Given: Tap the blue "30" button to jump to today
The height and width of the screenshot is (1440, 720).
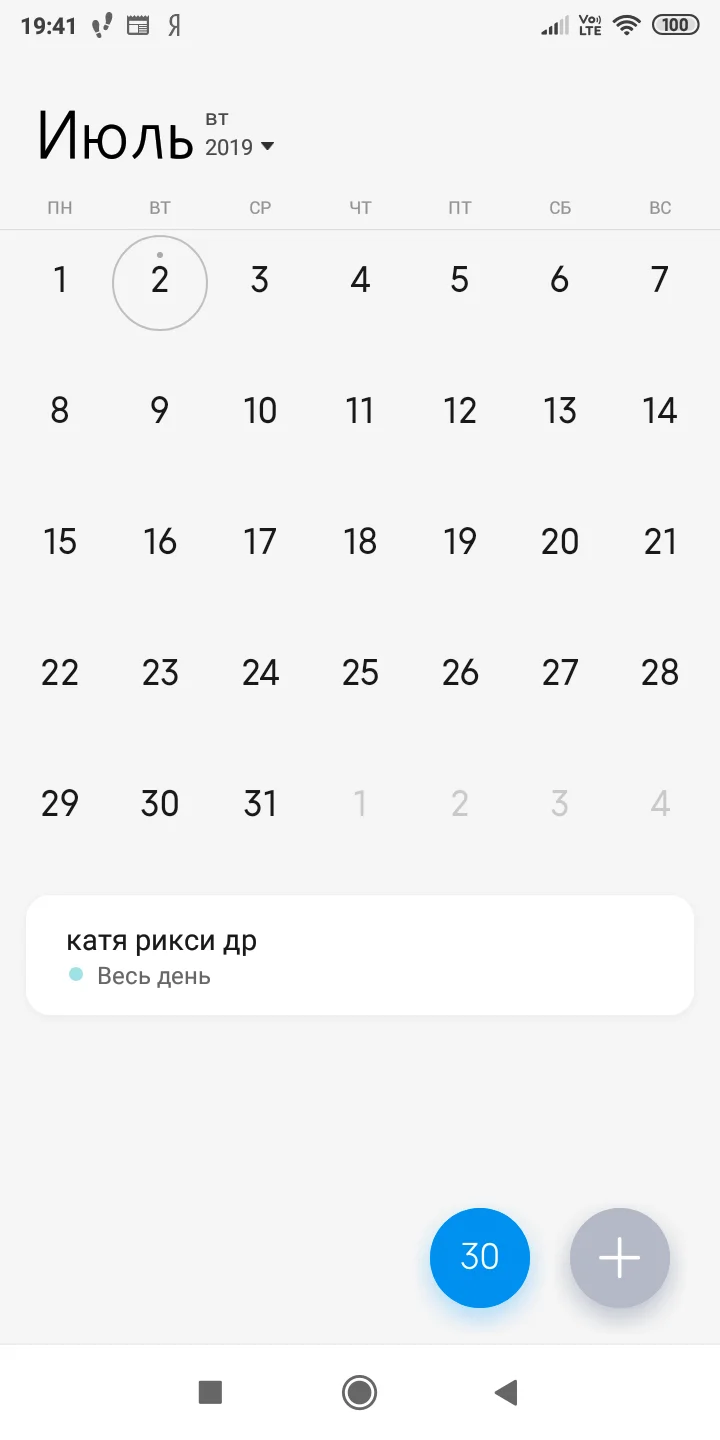Looking at the screenshot, I should (x=480, y=1258).
